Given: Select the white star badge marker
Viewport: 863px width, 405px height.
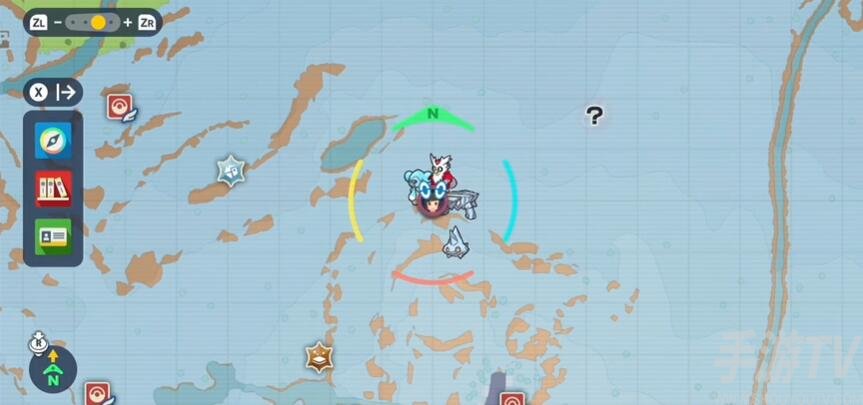Looking at the screenshot, I should 232,171.
